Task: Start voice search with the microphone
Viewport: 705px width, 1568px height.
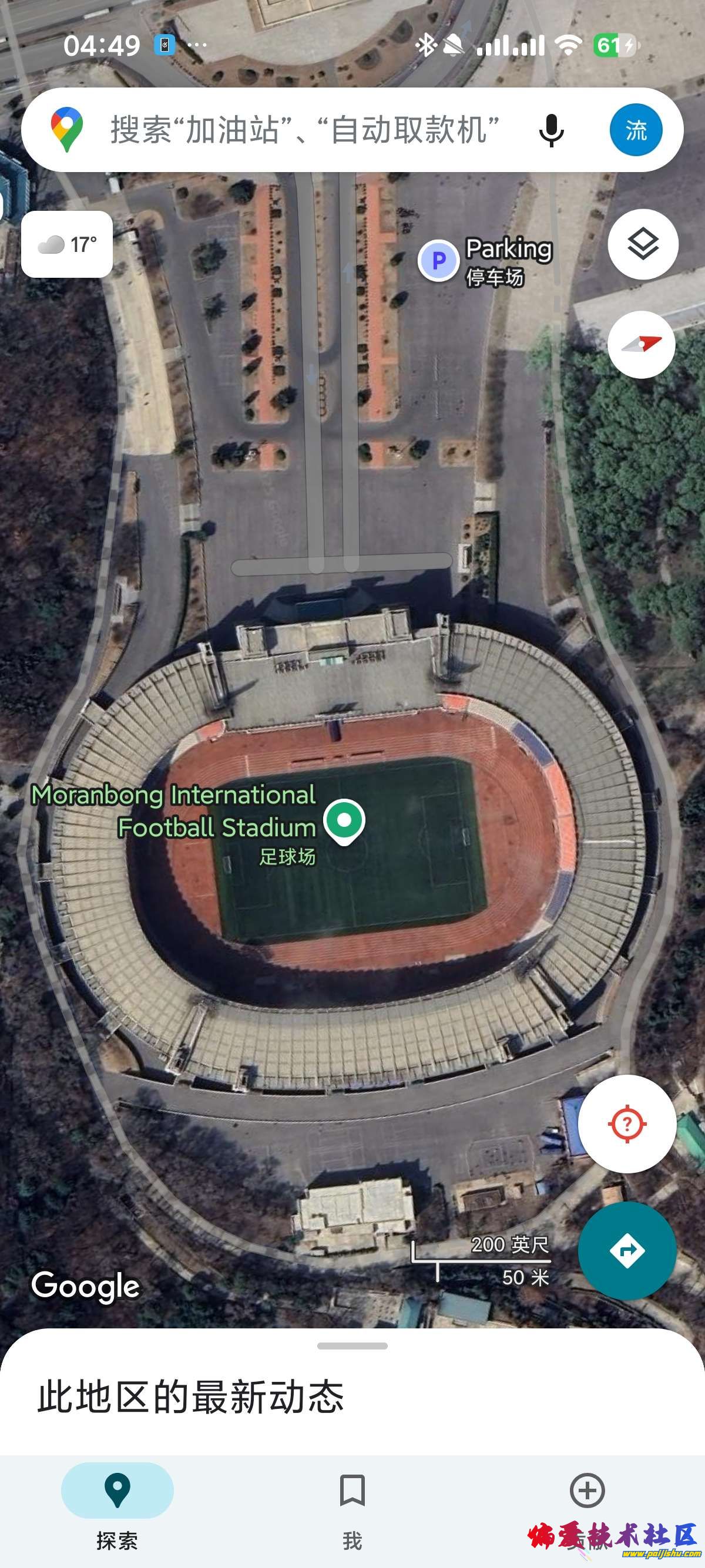Action: (551, 130)
